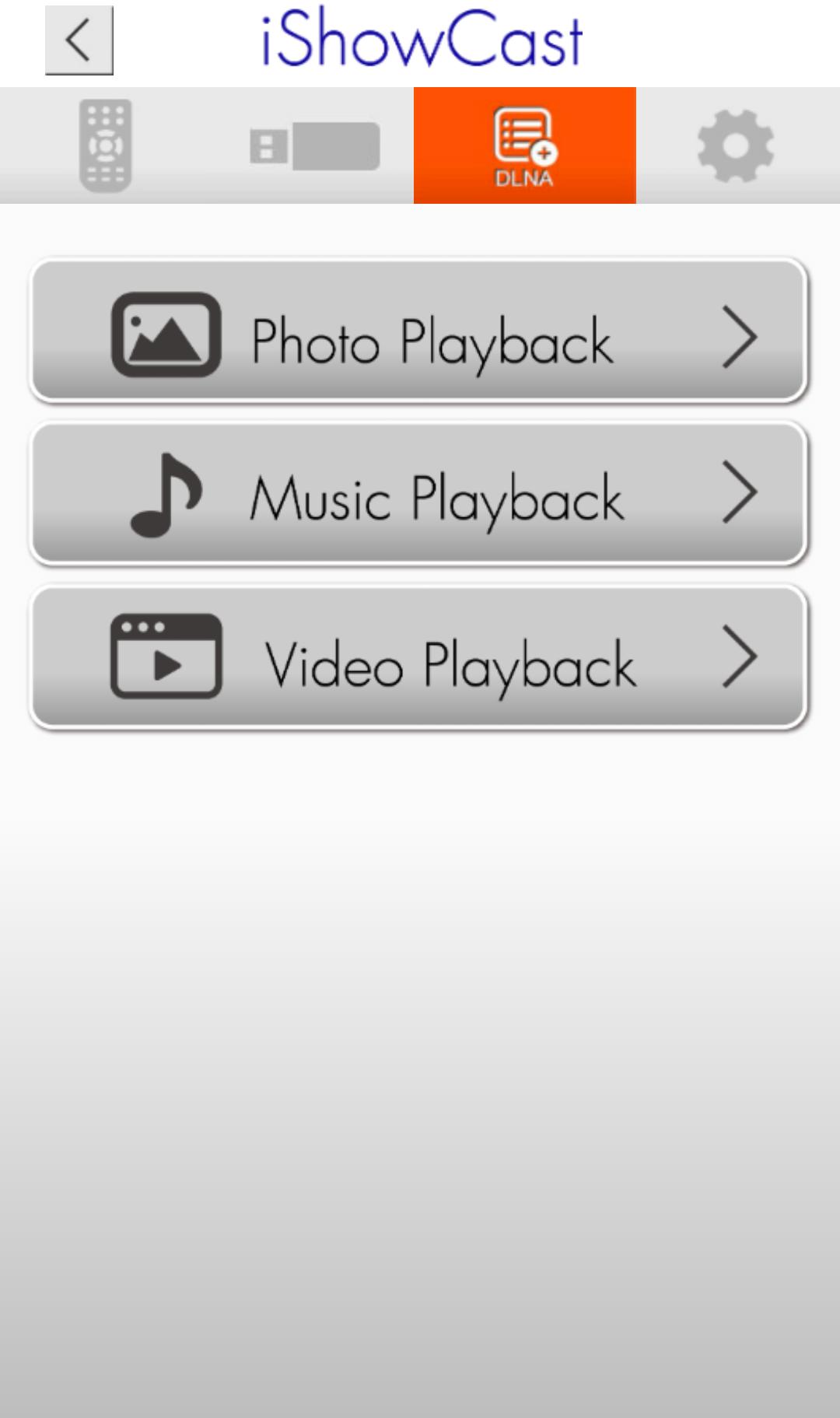The width and height of the screenshot is (840, 1418).
Task: Switch to the remote control tab
Action: (105, 145)
